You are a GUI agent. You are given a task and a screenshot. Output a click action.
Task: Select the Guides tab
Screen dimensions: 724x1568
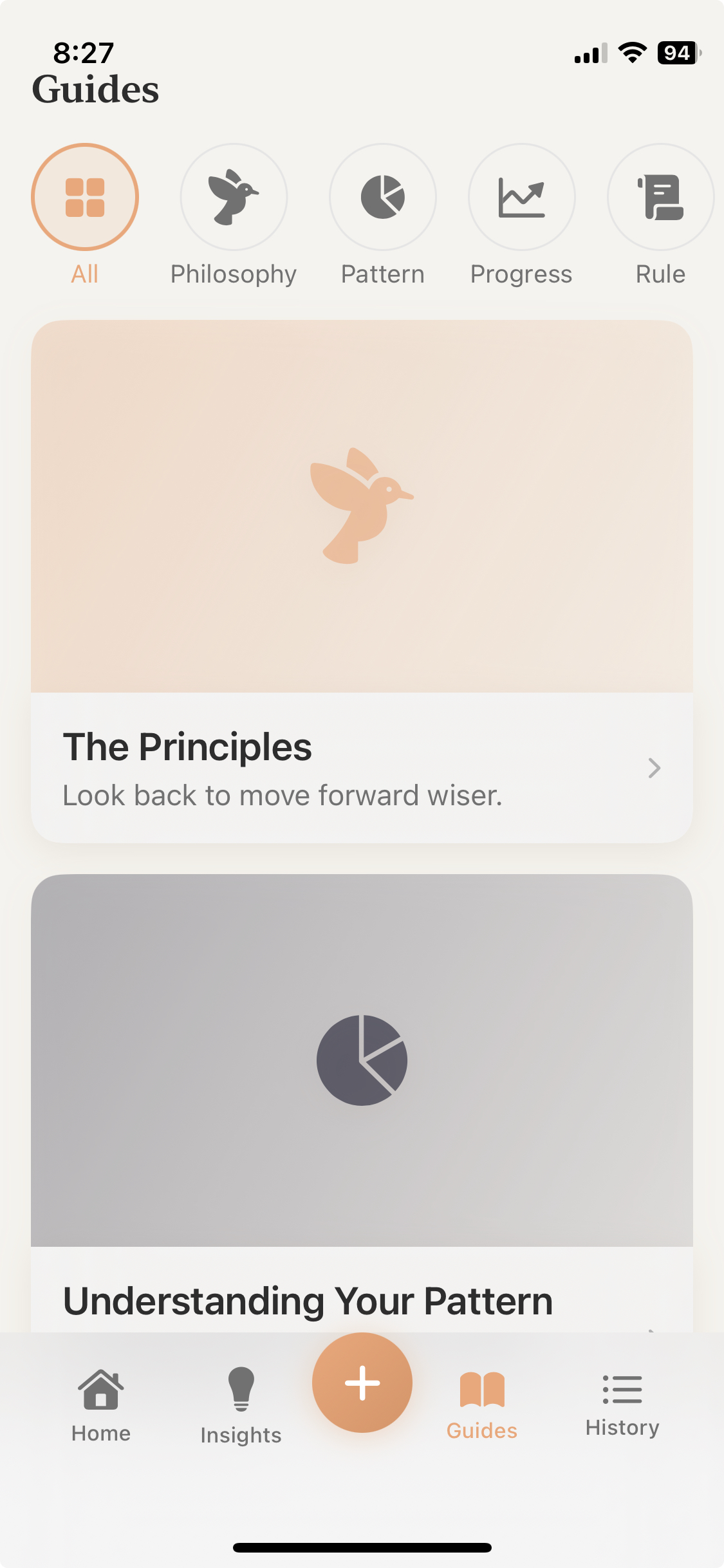(482, 1405)
